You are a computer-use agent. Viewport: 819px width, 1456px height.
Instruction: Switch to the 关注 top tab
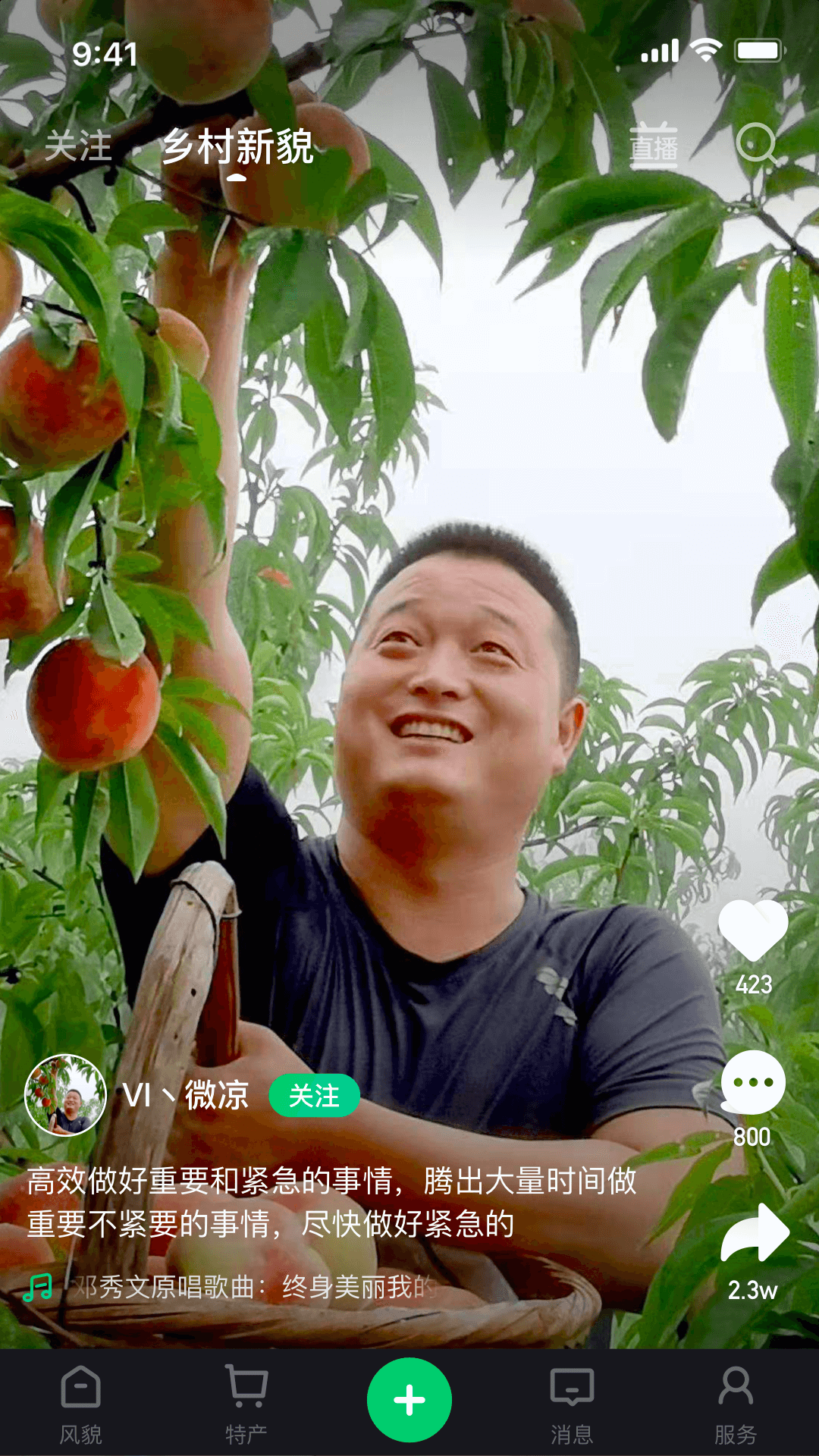click(78, 146)
